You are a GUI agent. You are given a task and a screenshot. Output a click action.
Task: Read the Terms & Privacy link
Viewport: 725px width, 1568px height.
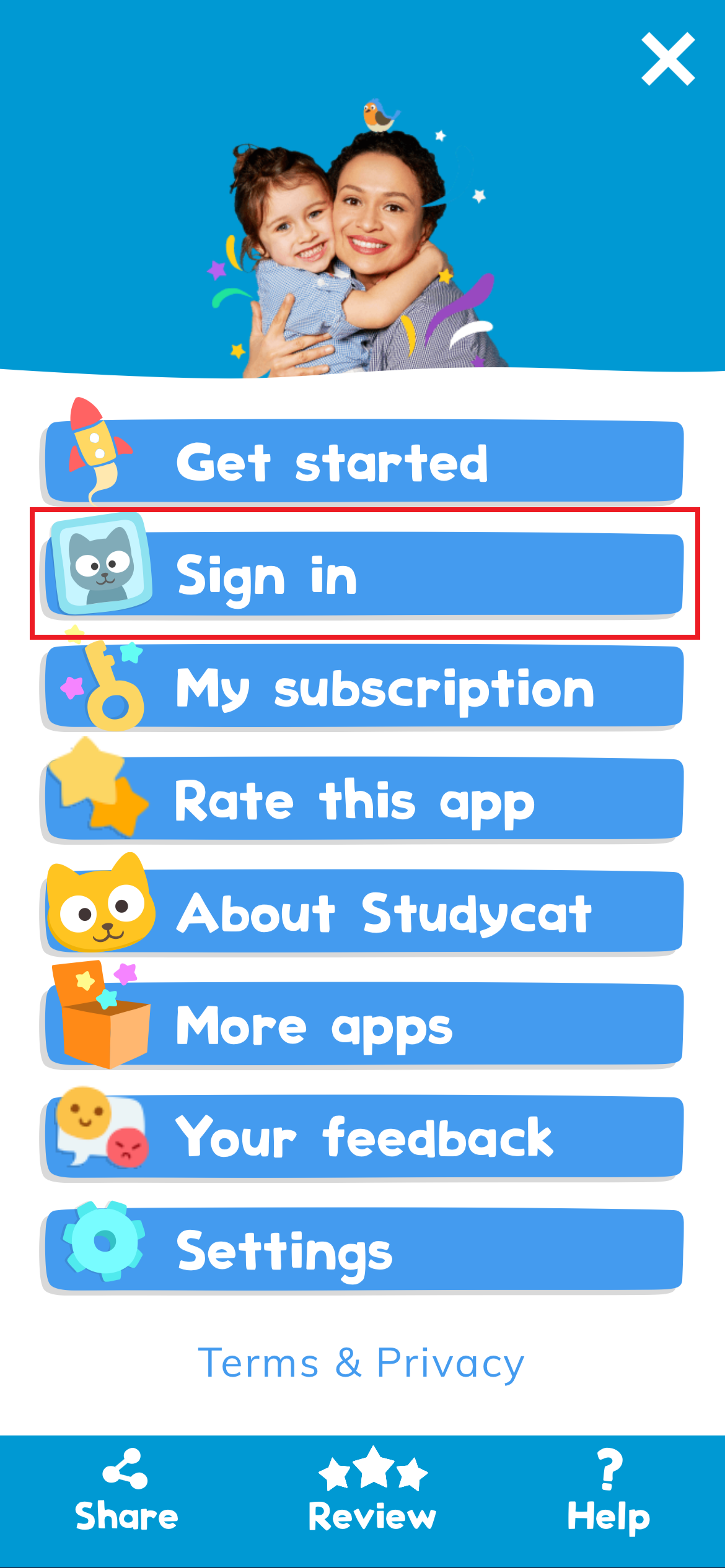pyautogui.click(x=361, y=1364)
